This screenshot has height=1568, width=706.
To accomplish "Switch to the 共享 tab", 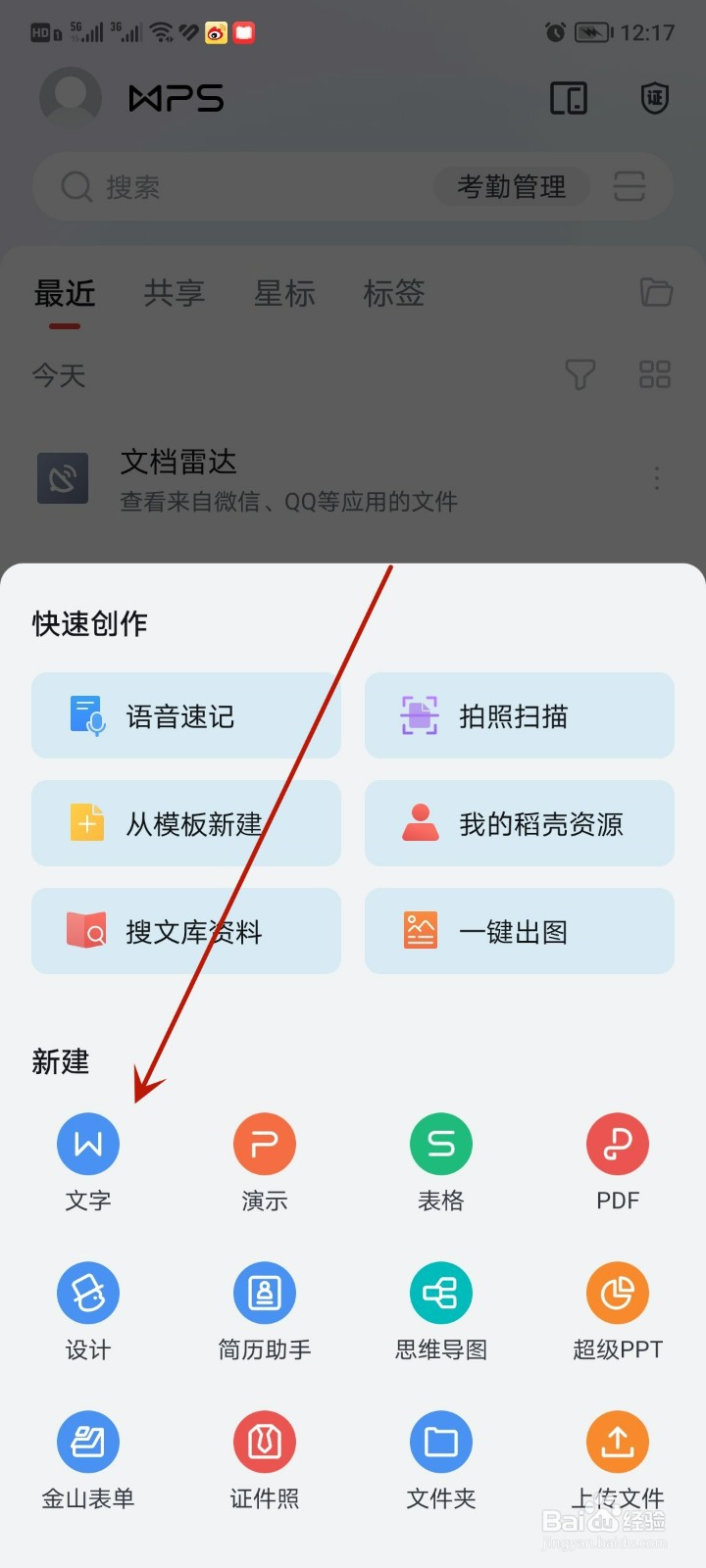I will [x=174, y=293].
